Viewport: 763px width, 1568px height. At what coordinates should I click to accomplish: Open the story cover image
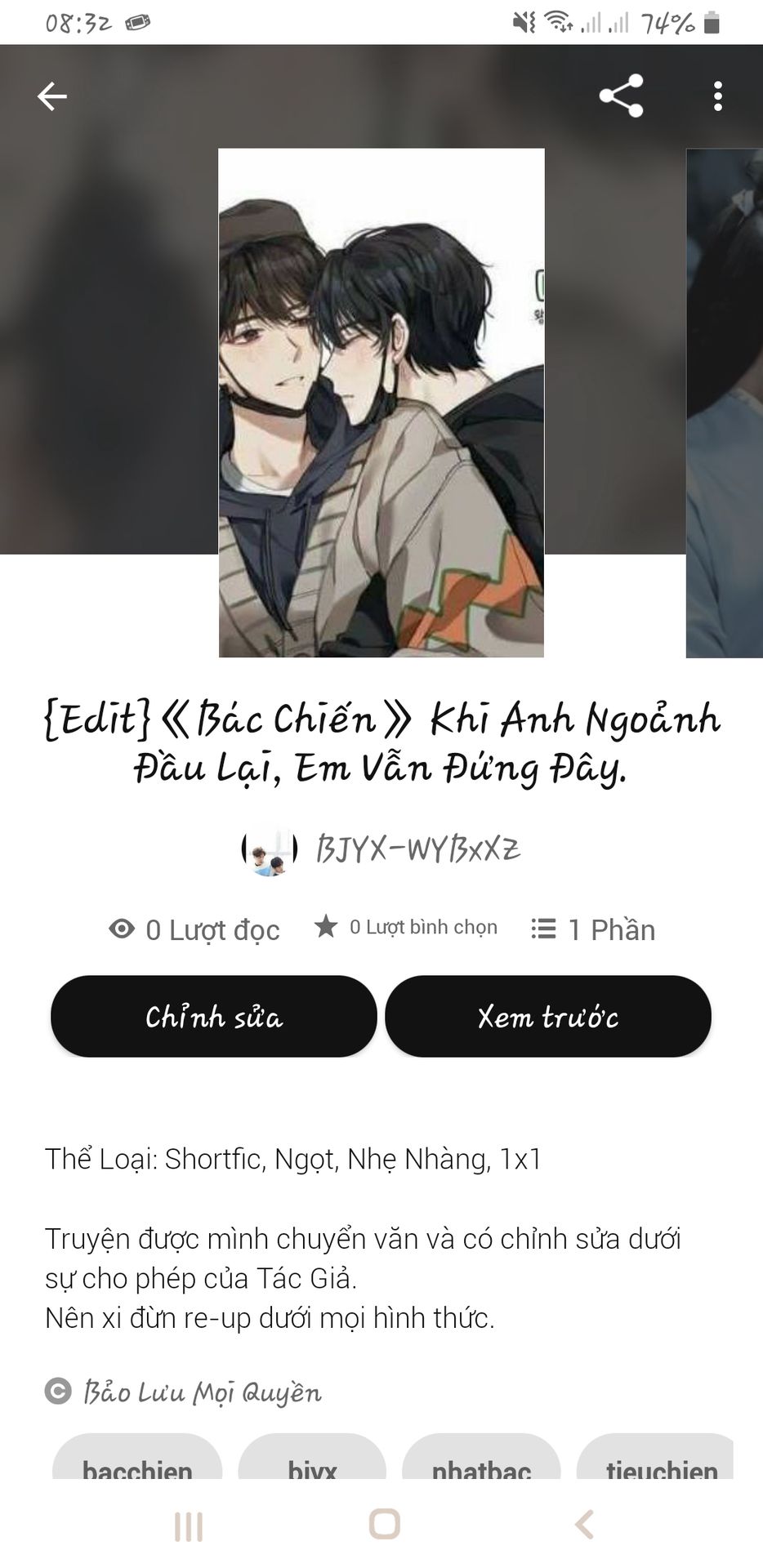coord(381,403)
